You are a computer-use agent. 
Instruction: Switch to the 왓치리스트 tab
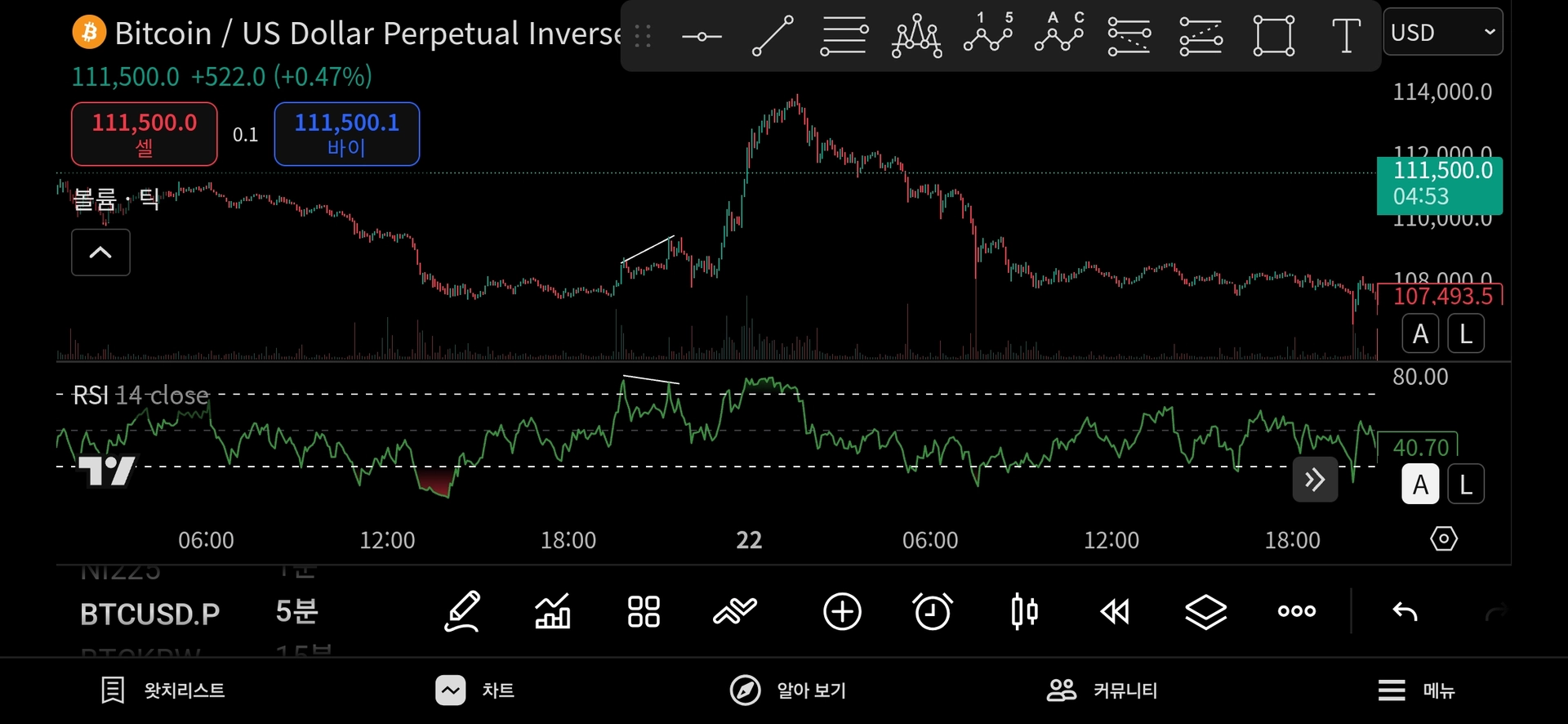[163, 690]
